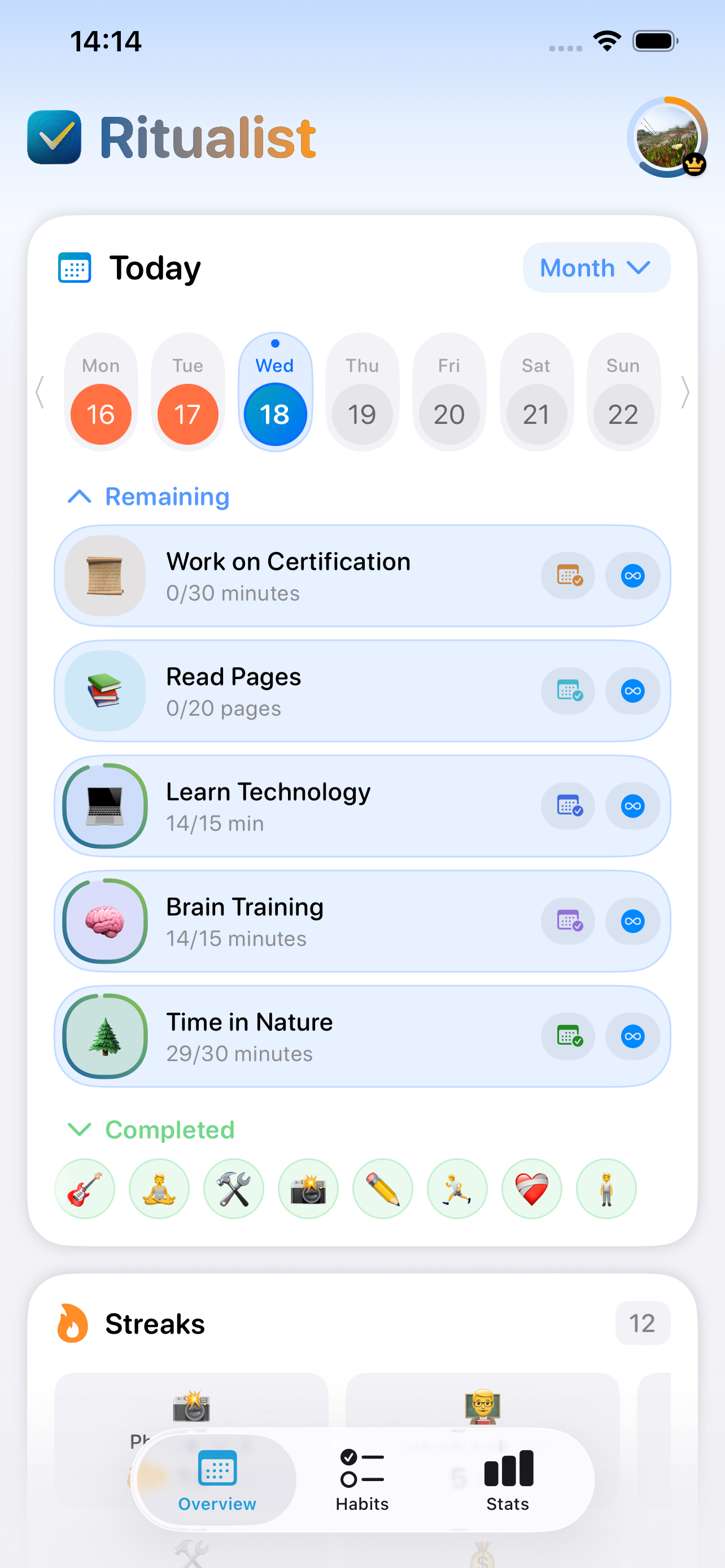Tap the infinity icon next to Learn Technology
This screenshot has height=1568, width=725.
[632, 806]
